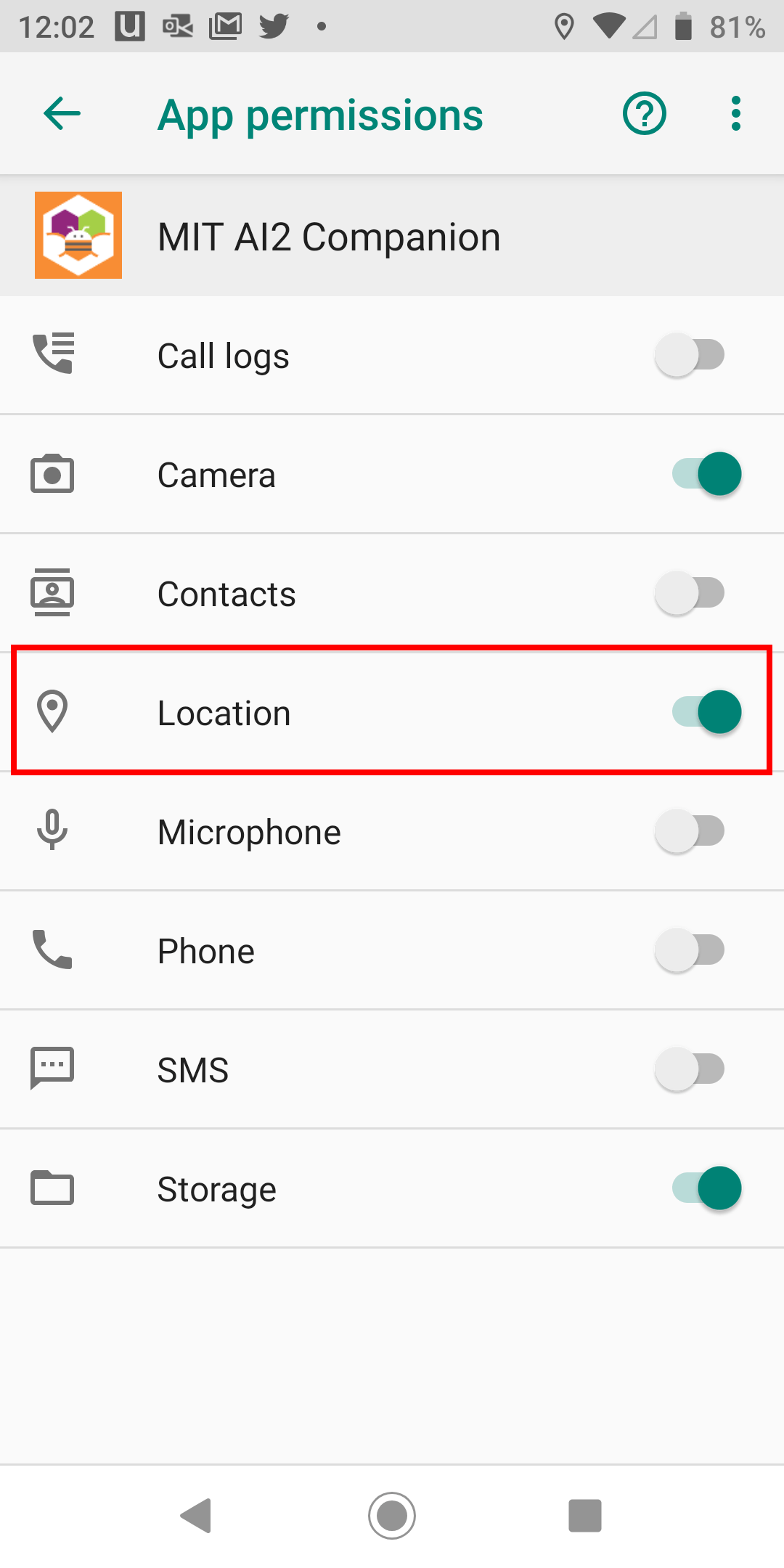Turn on the Microphone permission
784x1568 pixels.
690,831
